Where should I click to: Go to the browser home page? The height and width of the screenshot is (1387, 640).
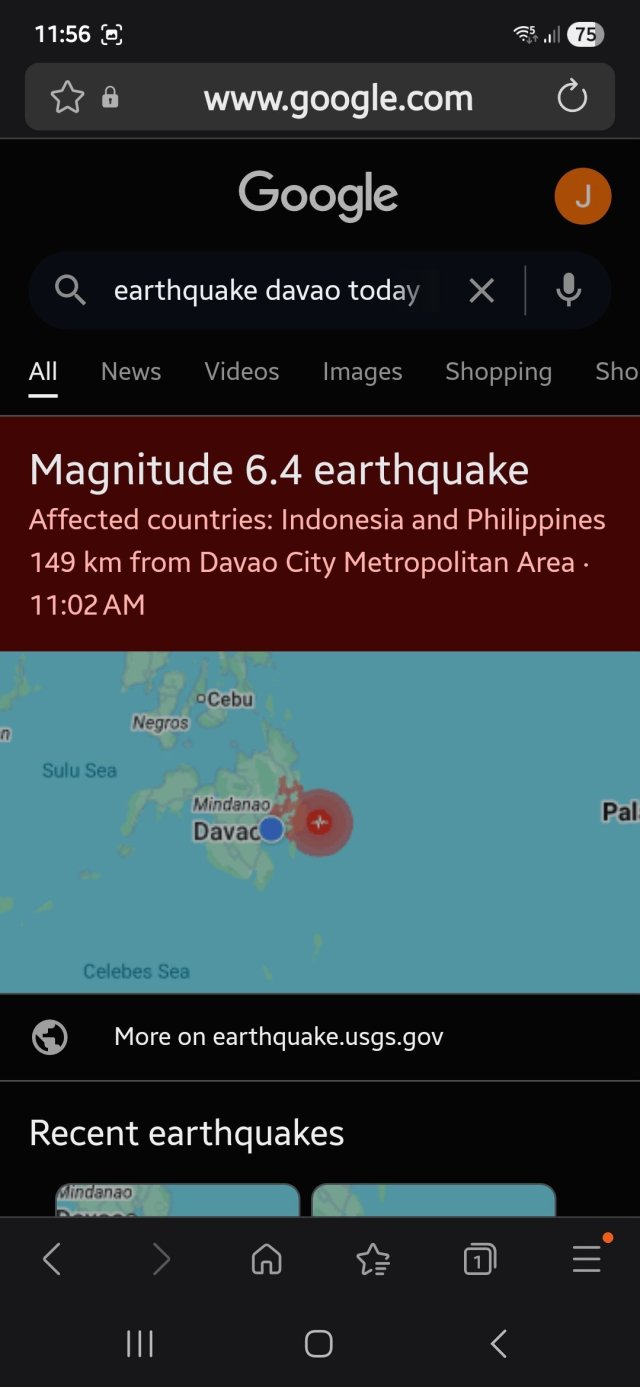click(266, 1260)
